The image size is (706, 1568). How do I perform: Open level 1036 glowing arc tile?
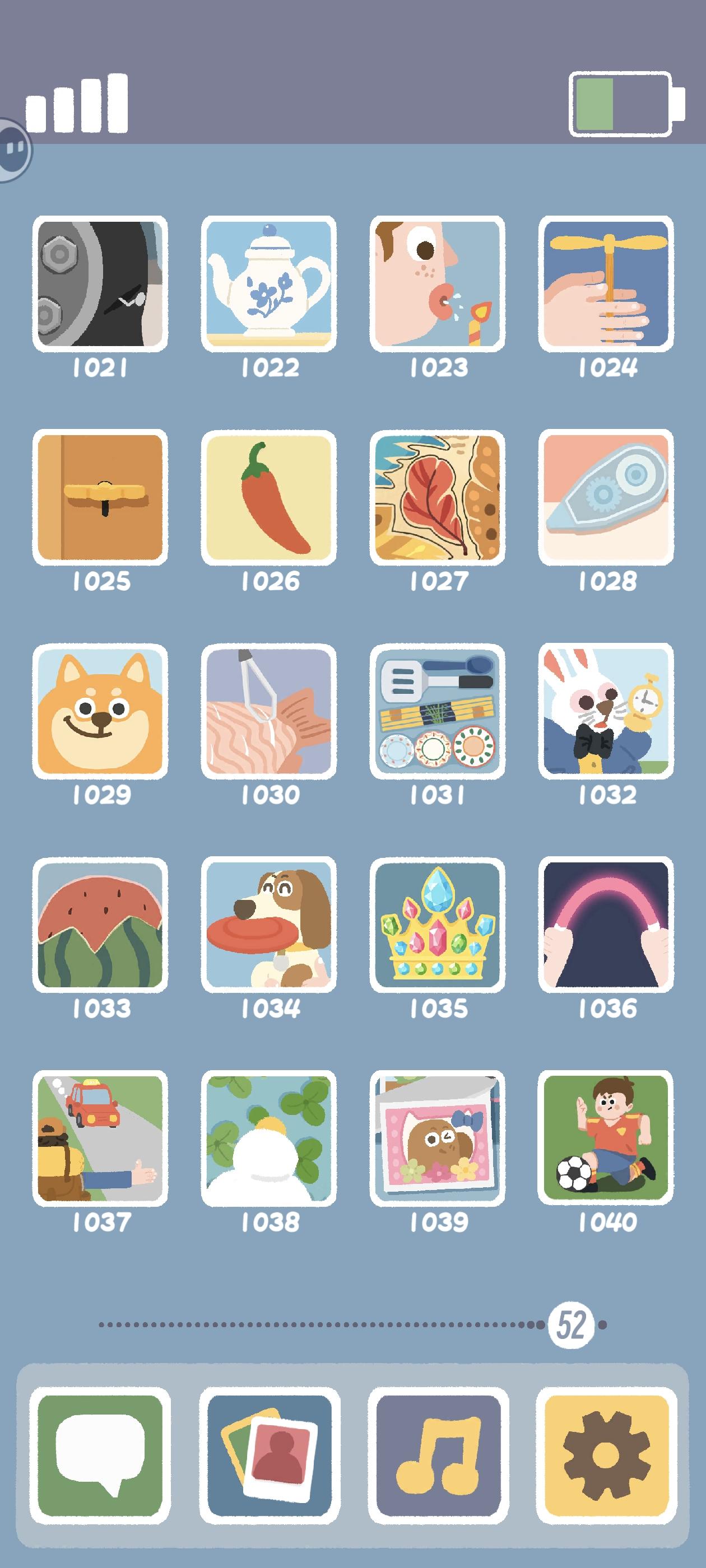[606, 925]
